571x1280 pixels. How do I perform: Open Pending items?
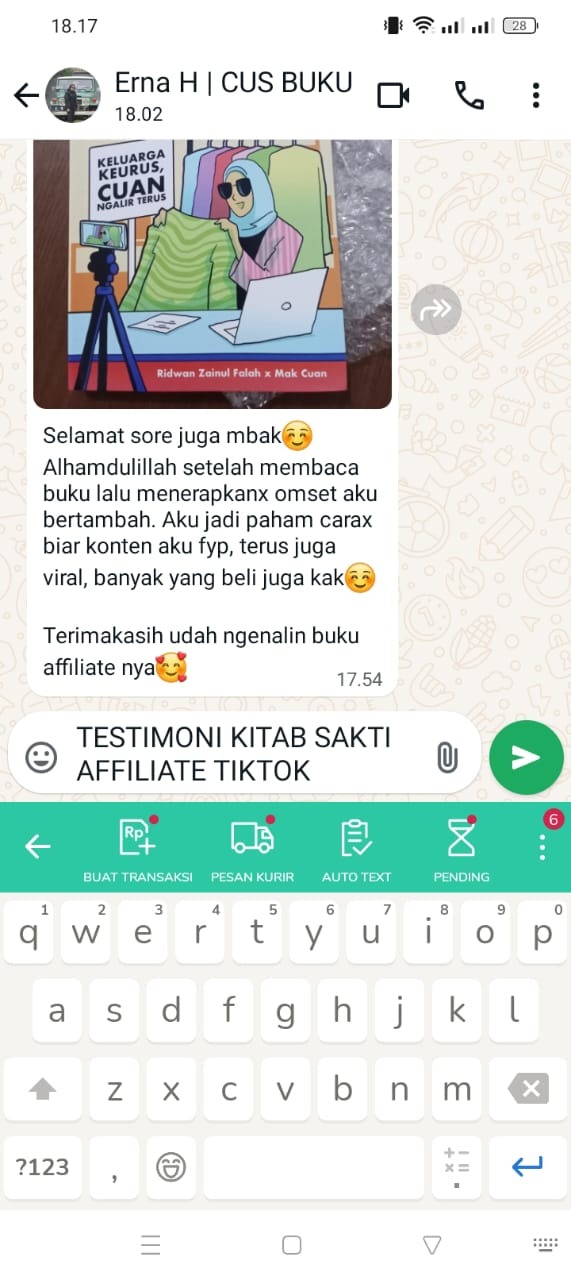click(x=461, y=849)
